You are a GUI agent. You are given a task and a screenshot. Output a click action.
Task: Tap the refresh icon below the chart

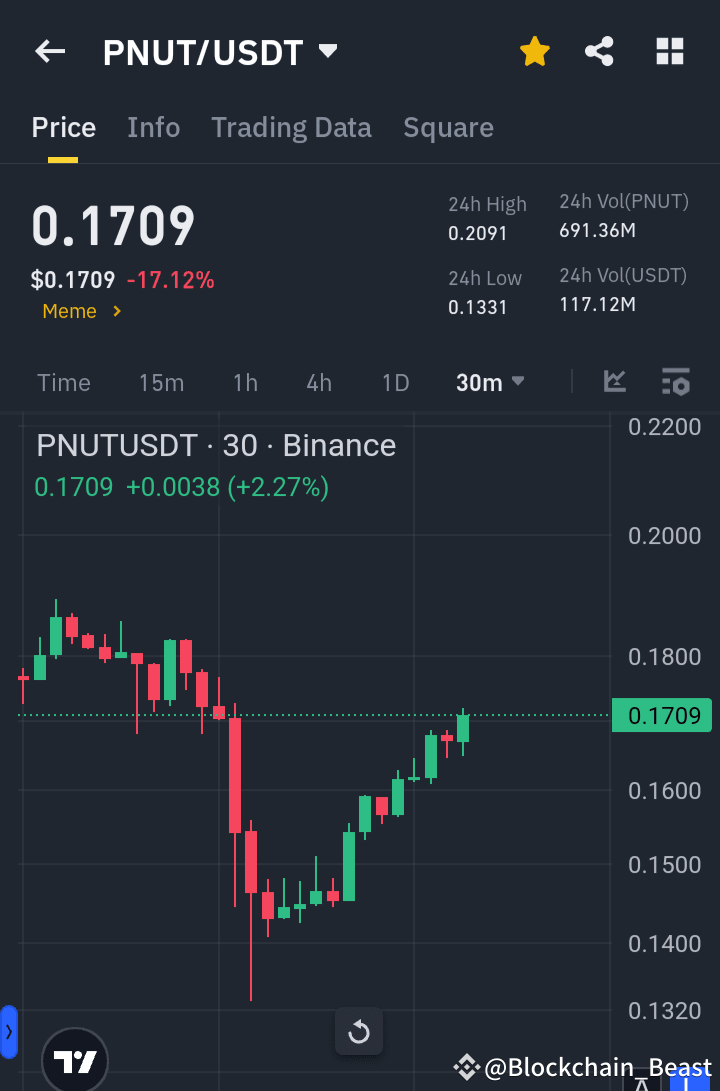click(x=359, y=1032)
